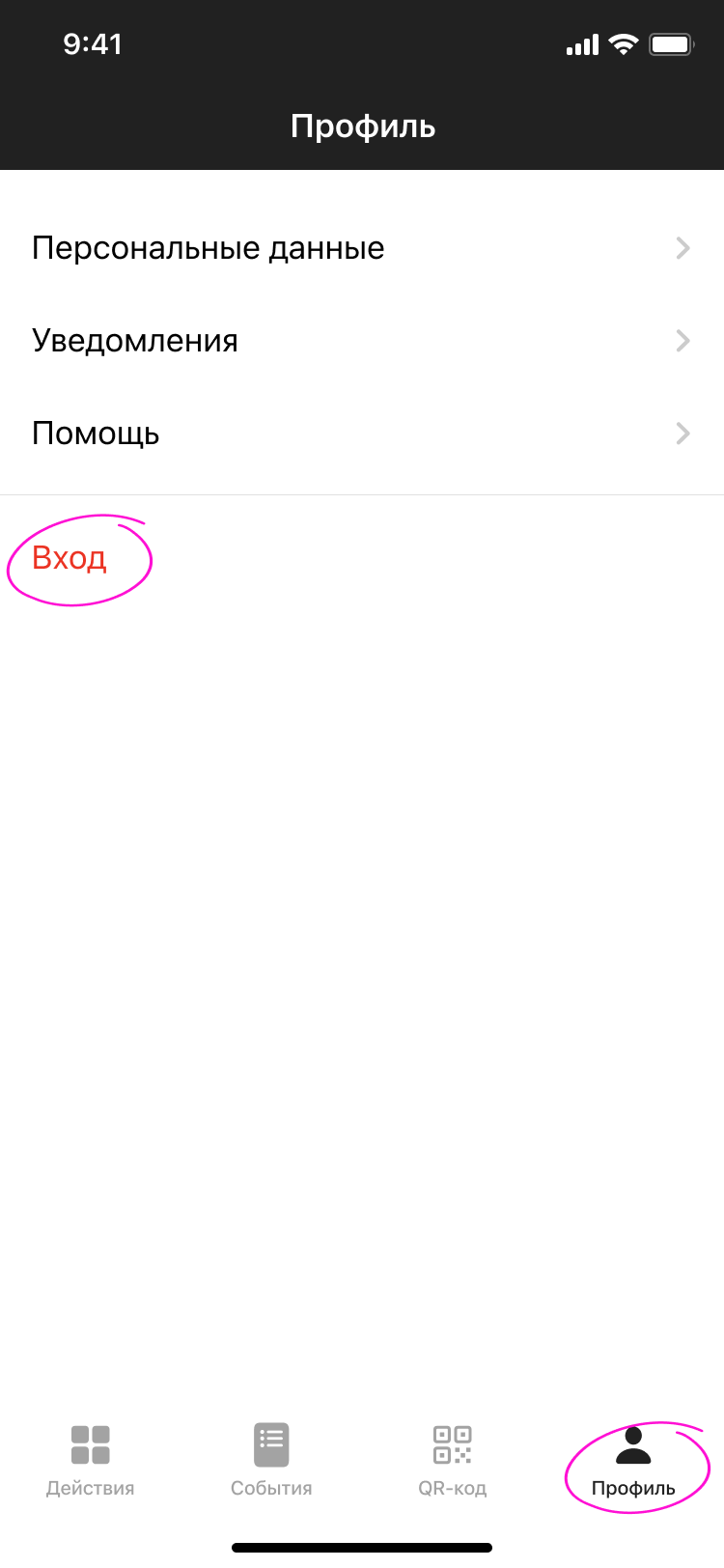The image size is (724, 1568).
Task: Open the Помощь section
Action: pos(362,434)
